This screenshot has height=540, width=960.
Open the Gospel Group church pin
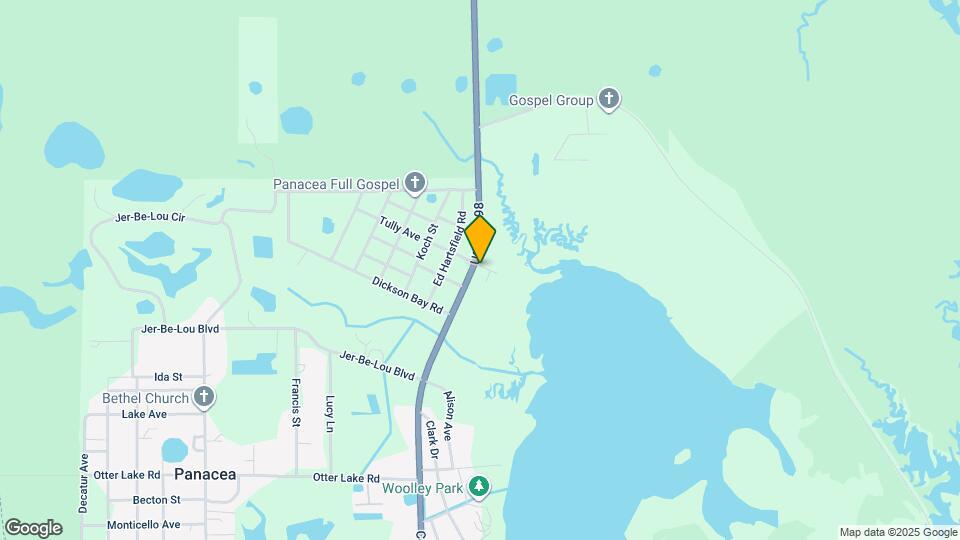point(609,99)
